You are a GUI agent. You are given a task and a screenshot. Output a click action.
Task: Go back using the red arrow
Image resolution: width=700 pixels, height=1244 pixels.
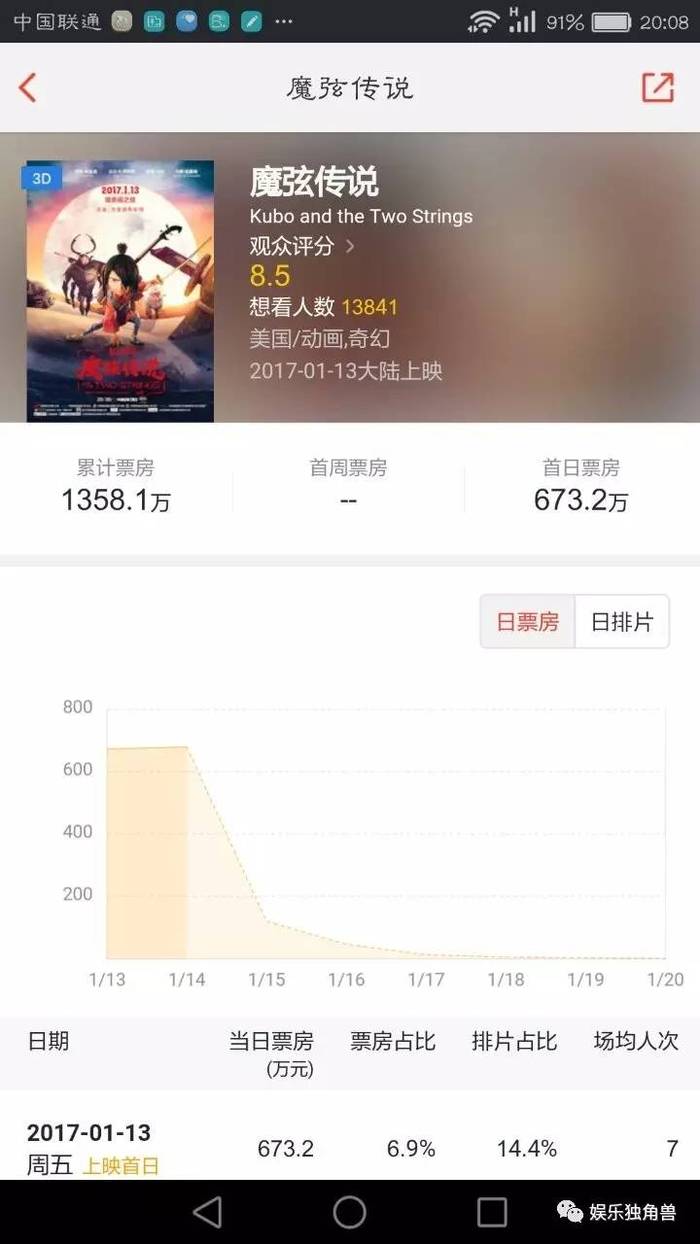pos(28,88)
